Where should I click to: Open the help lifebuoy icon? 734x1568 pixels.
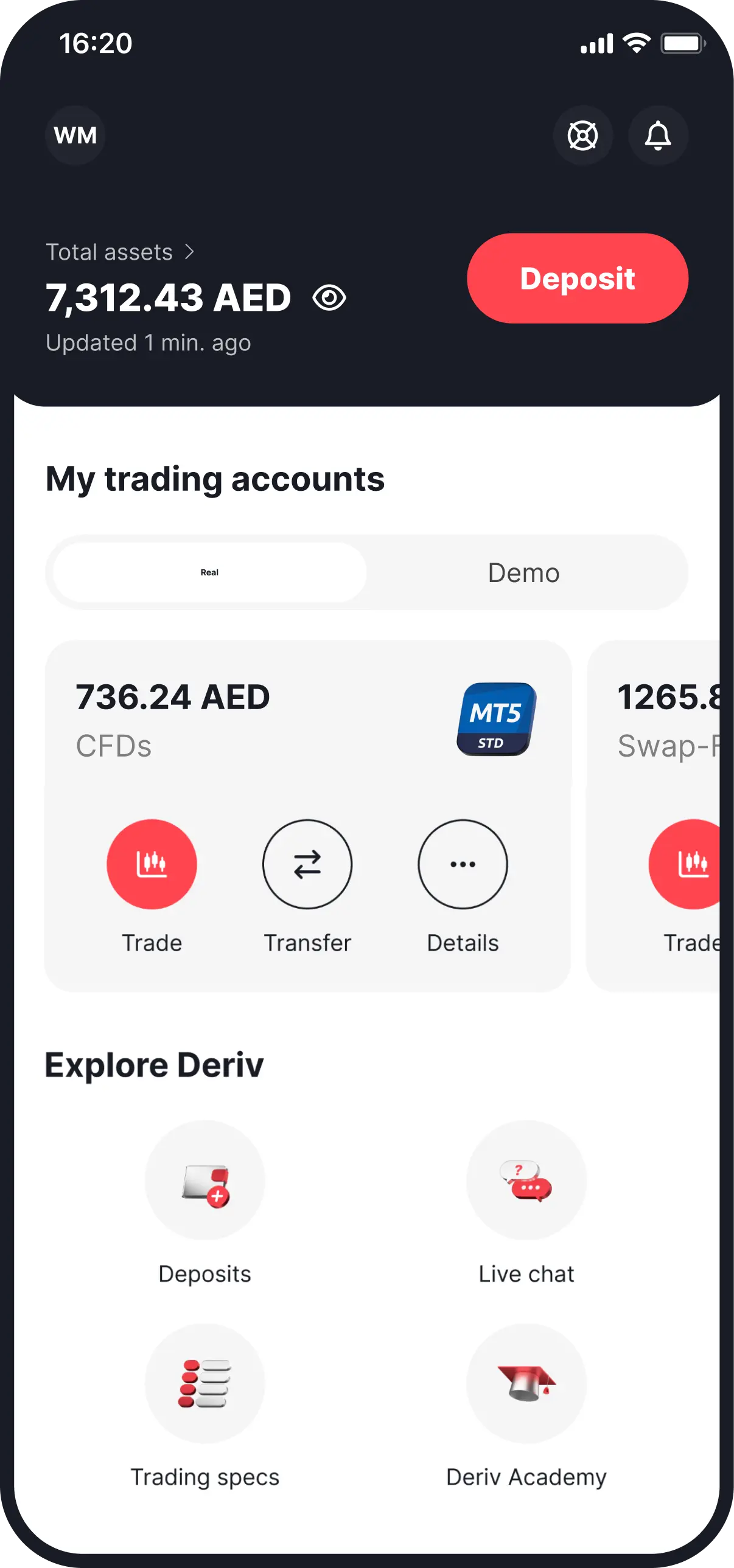tap(582, 135)
